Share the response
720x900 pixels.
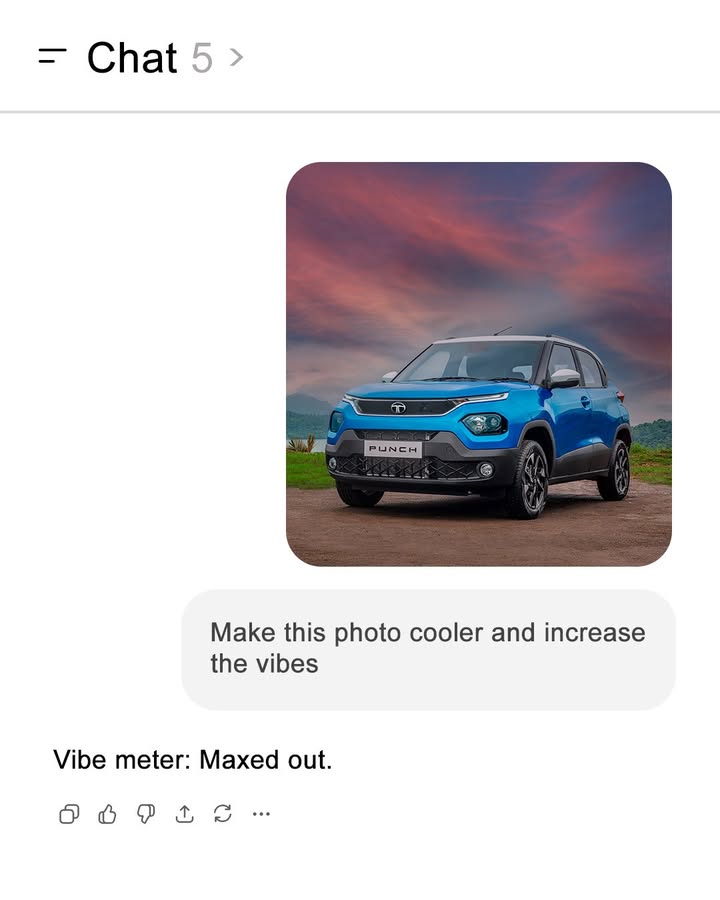pyautogui.click(x=184, y=814)
